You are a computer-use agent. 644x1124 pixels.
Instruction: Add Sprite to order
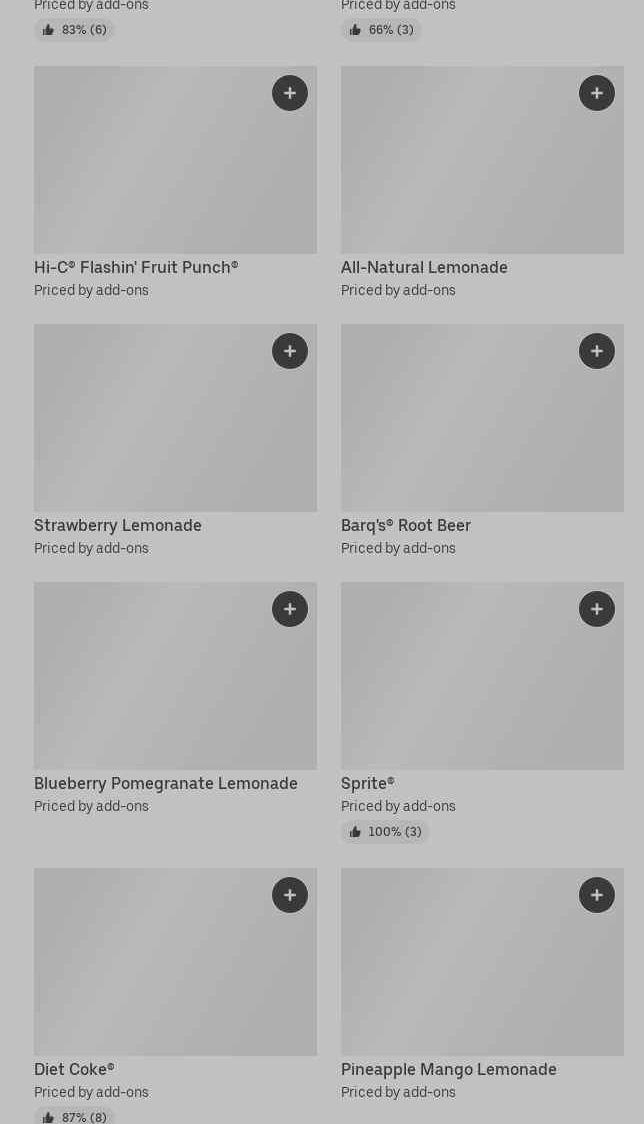pos(597,609)
